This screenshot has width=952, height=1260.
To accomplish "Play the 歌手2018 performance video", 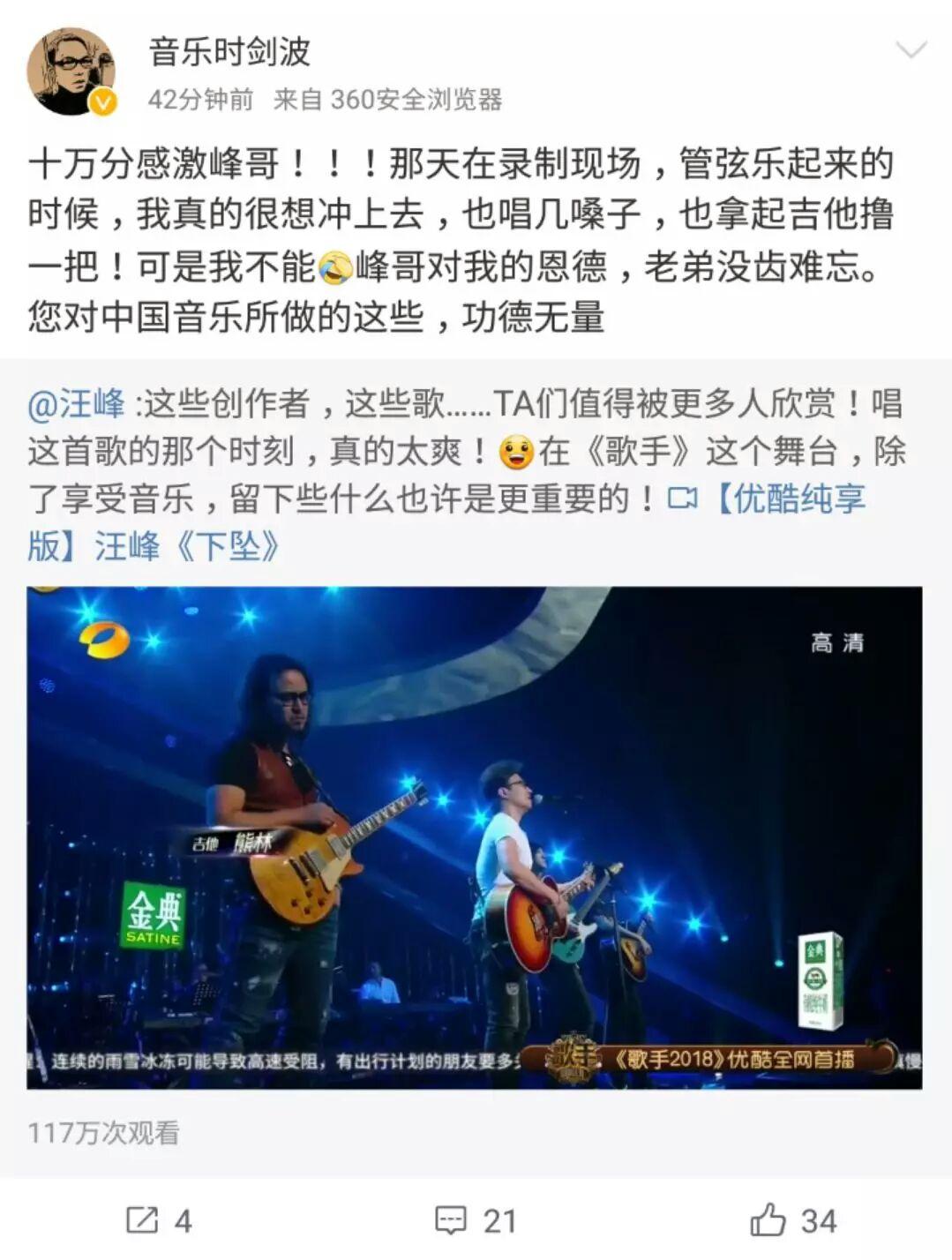I will point(475,836).
